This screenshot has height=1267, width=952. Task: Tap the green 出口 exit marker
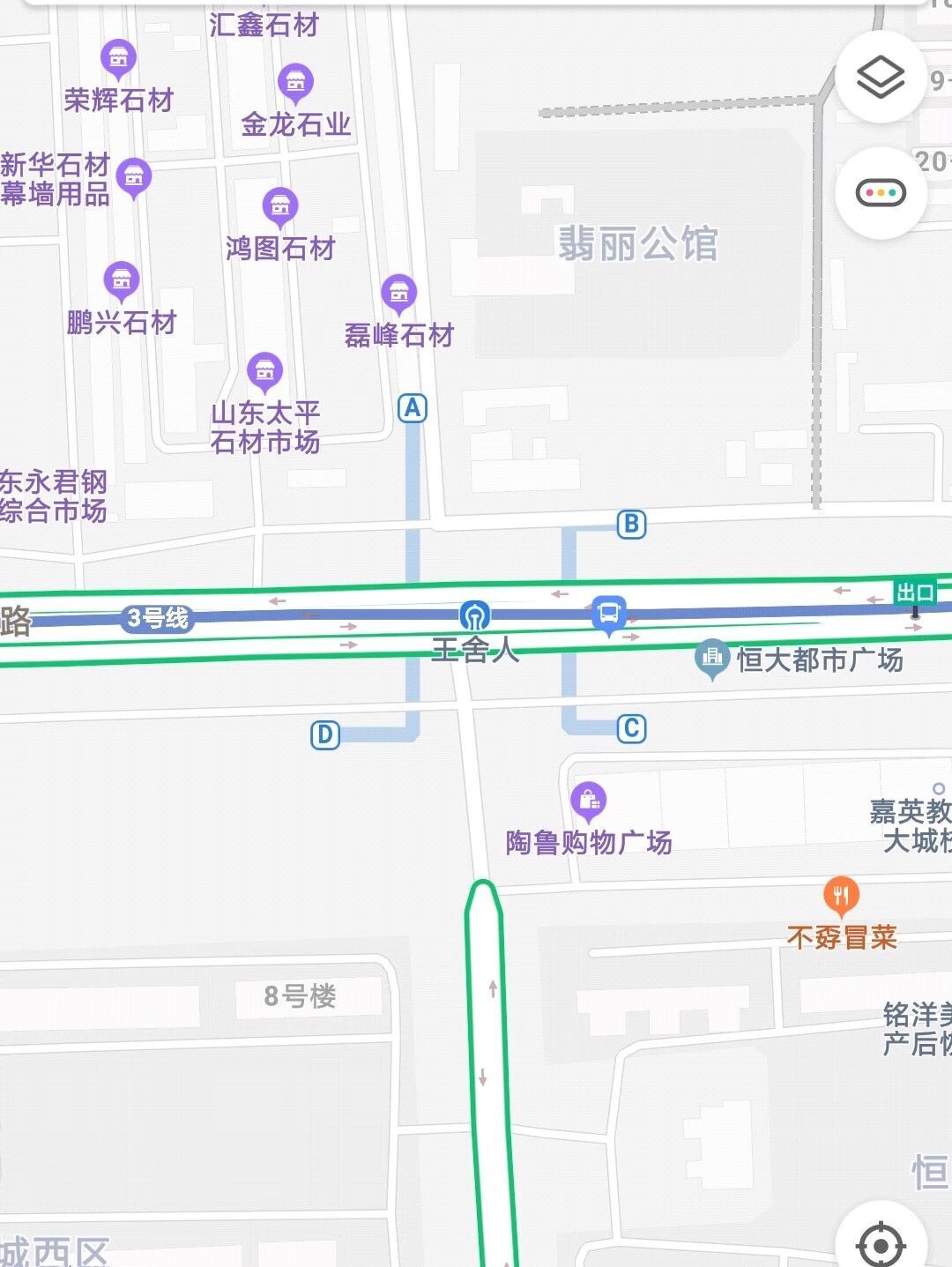click(915, 593)
